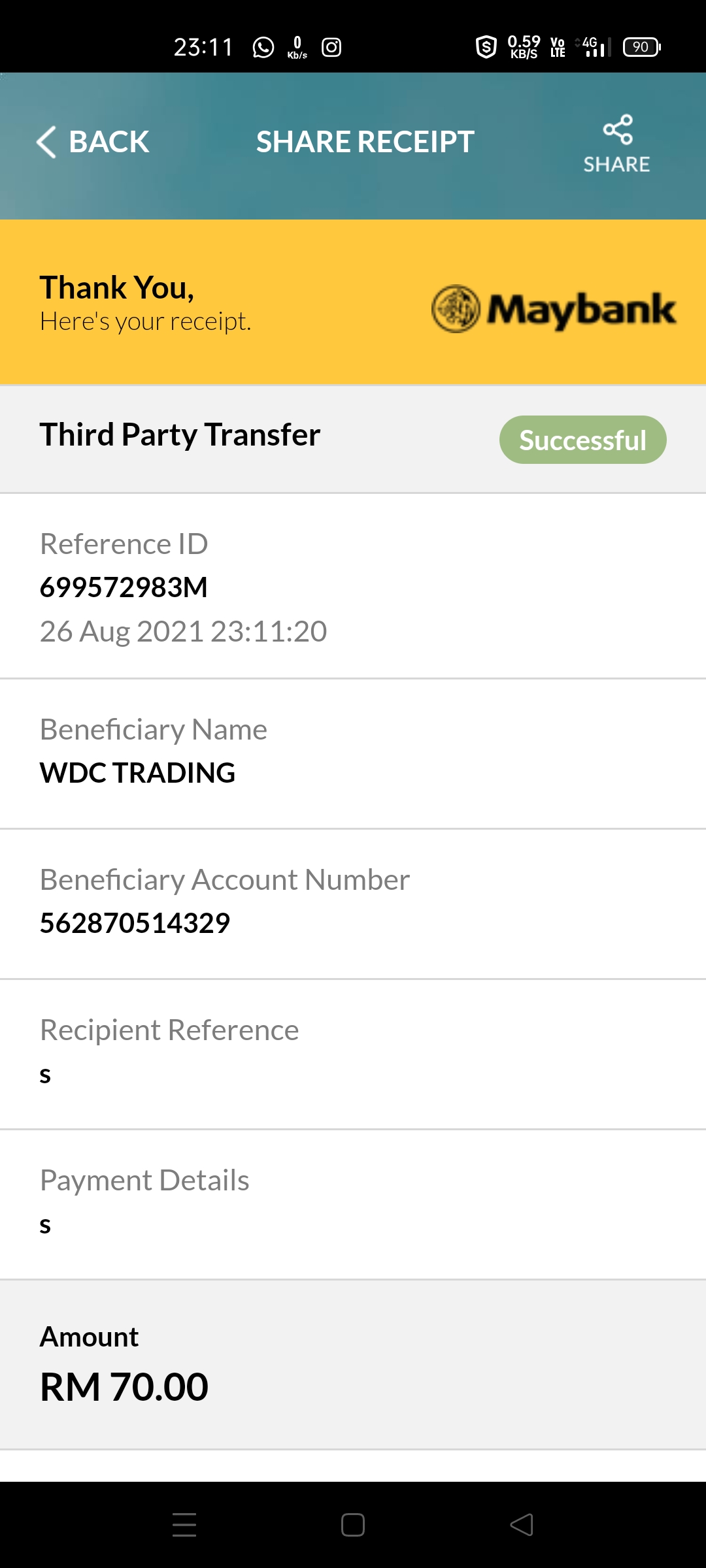Tap the system home button
This screenshot has width=706, height=1568.
[x=353, y=1525]
